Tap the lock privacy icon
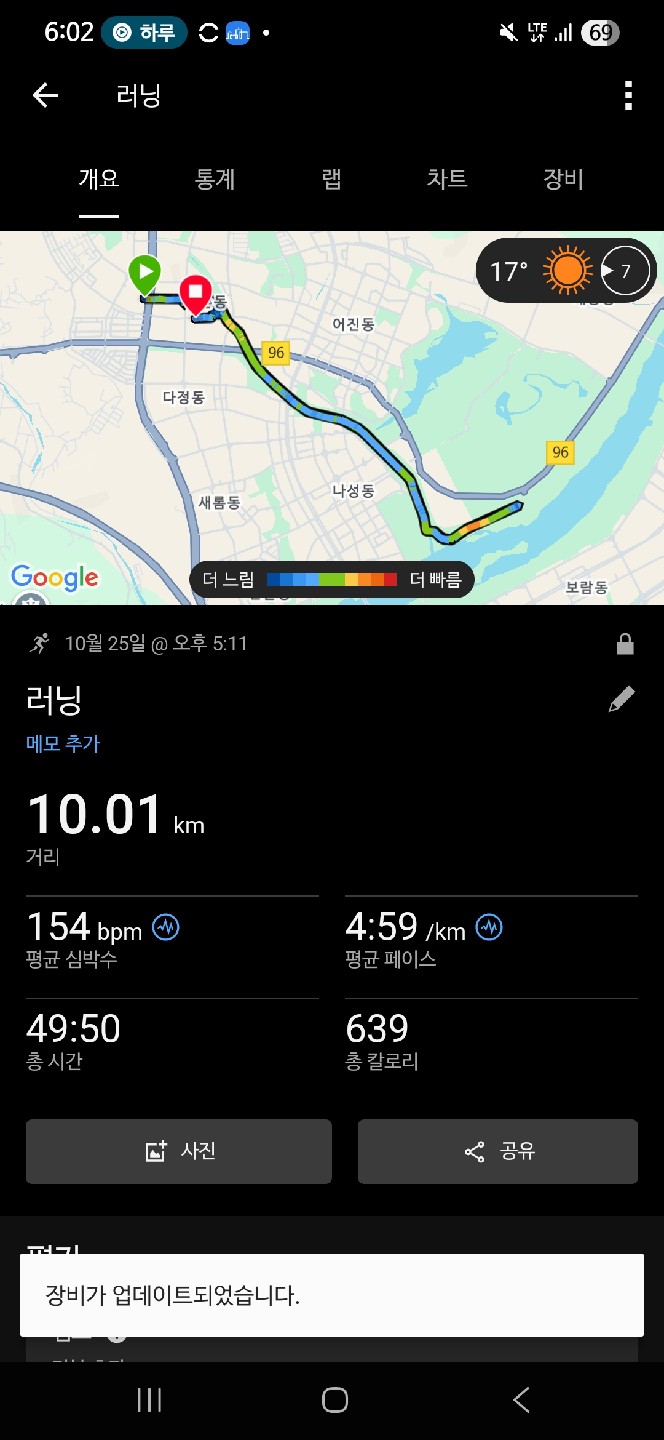 (x=625, y=645)
